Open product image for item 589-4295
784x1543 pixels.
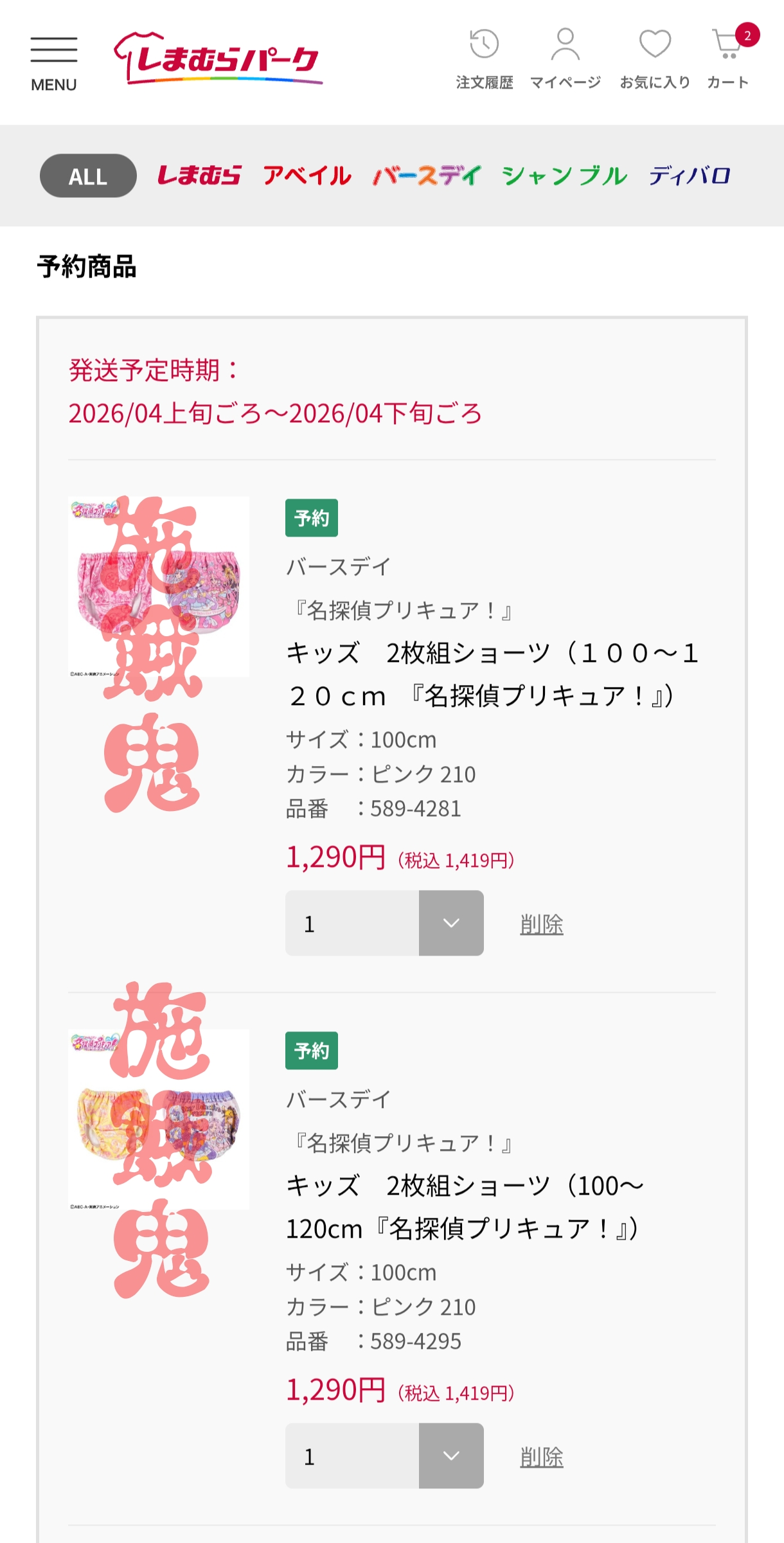click(159, 1119)
